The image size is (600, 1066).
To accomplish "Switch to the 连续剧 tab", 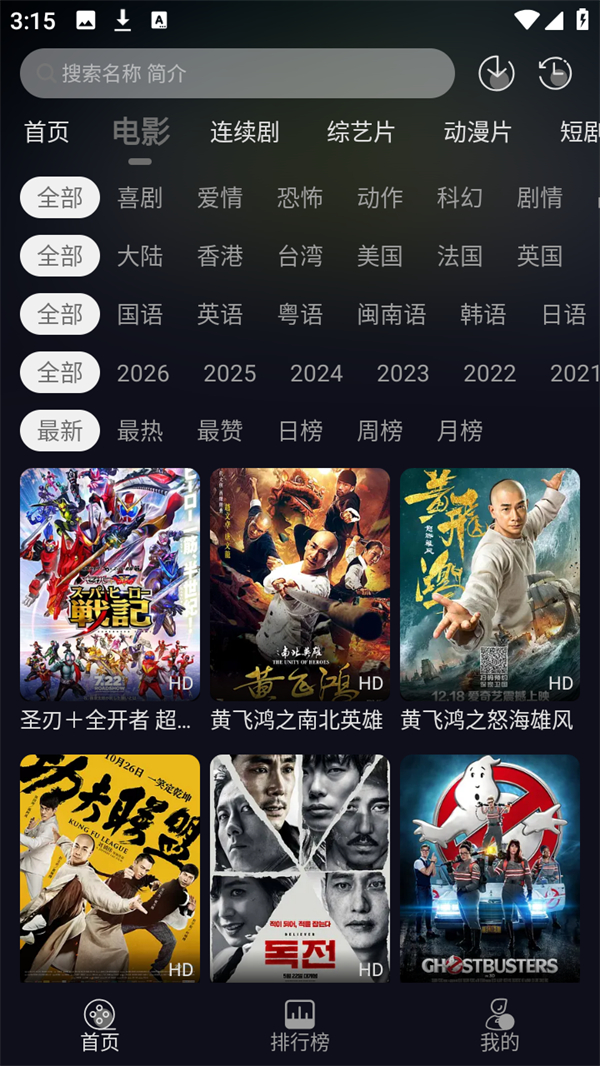I will [244, 132].
